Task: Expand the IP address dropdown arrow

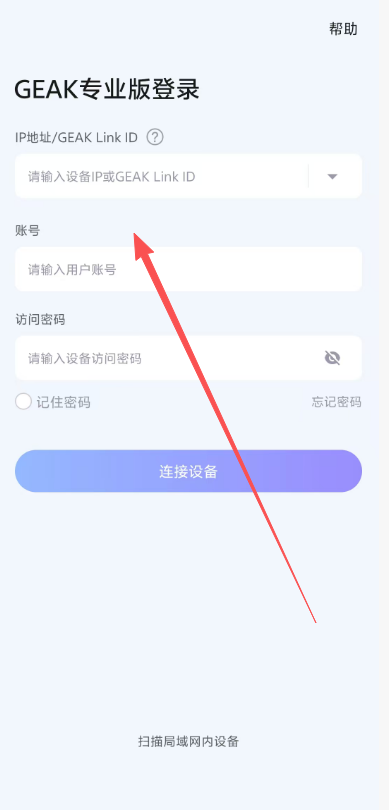Action: [x=332, y=177]
